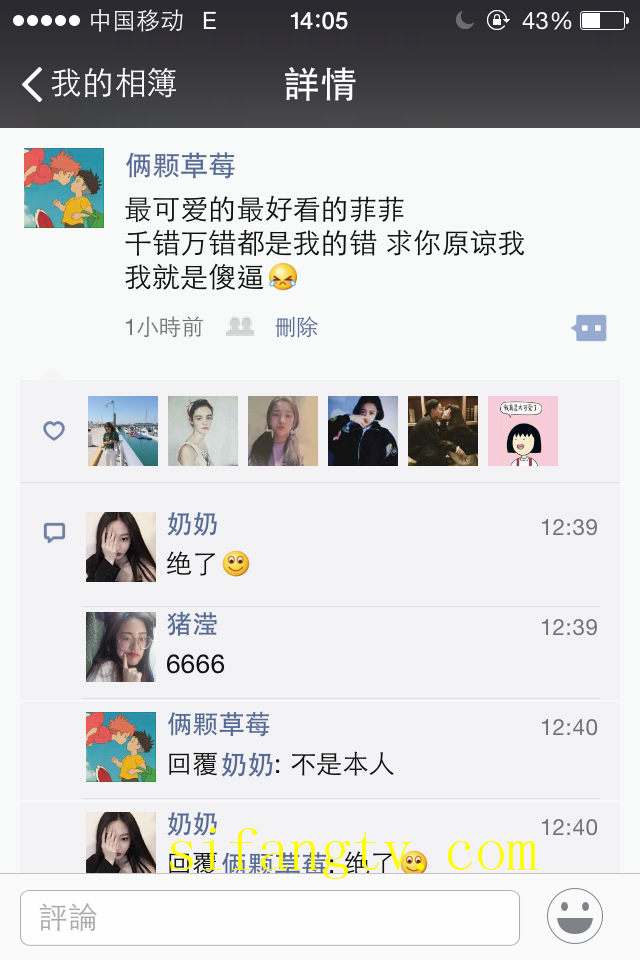640x960 pixels.
Task: Tap the post author's avatar at top
Action: tap(64, 188)
